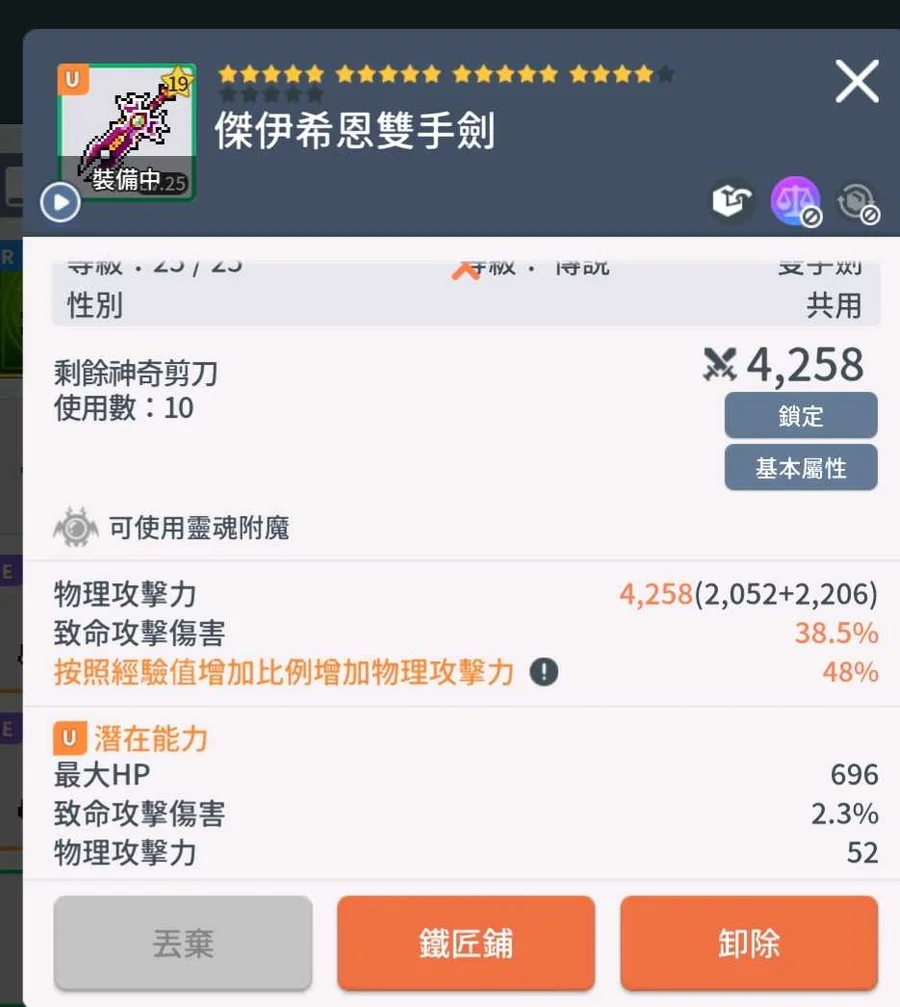
Task: Tap the play icon on the item thumbnail
Action: coord(60,203)
